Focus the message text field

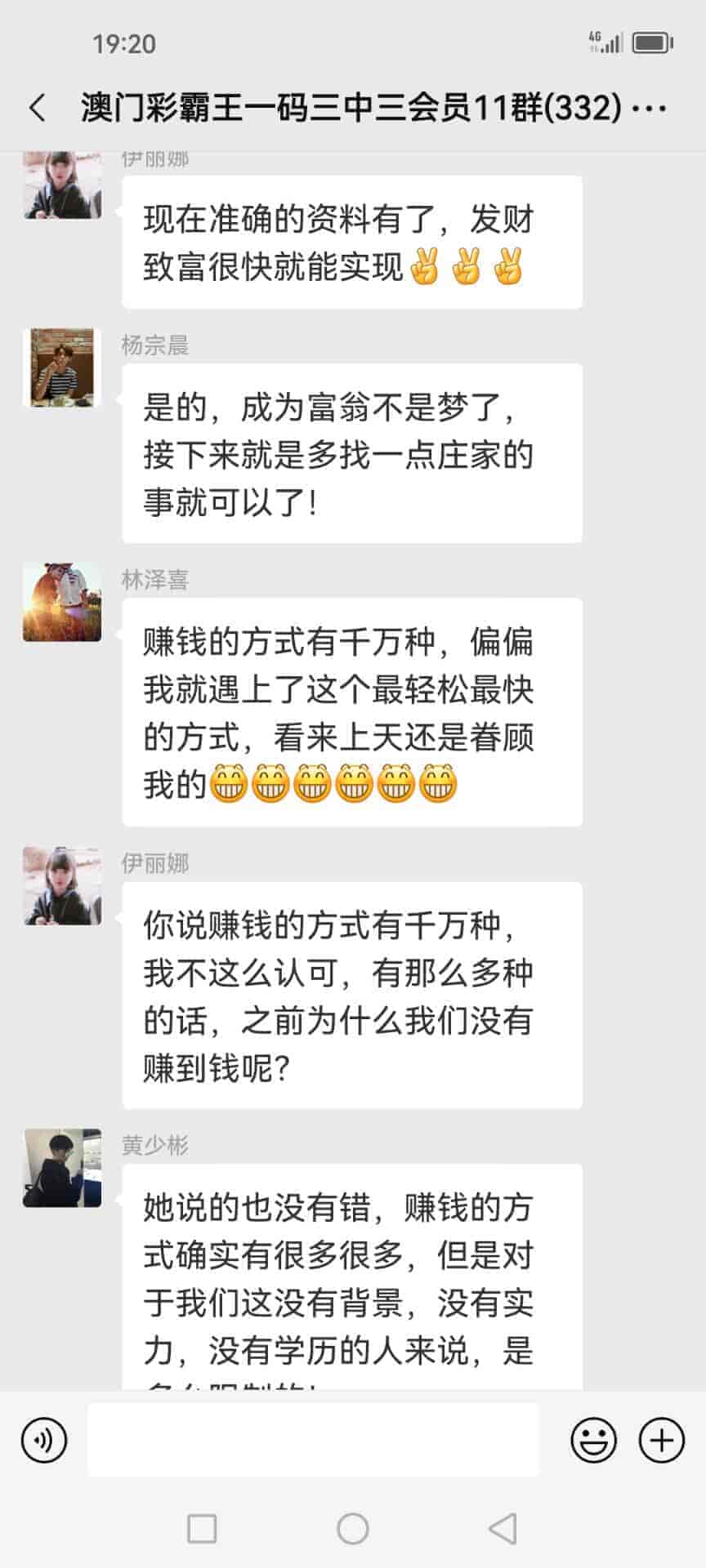[x=313, y=1440]
